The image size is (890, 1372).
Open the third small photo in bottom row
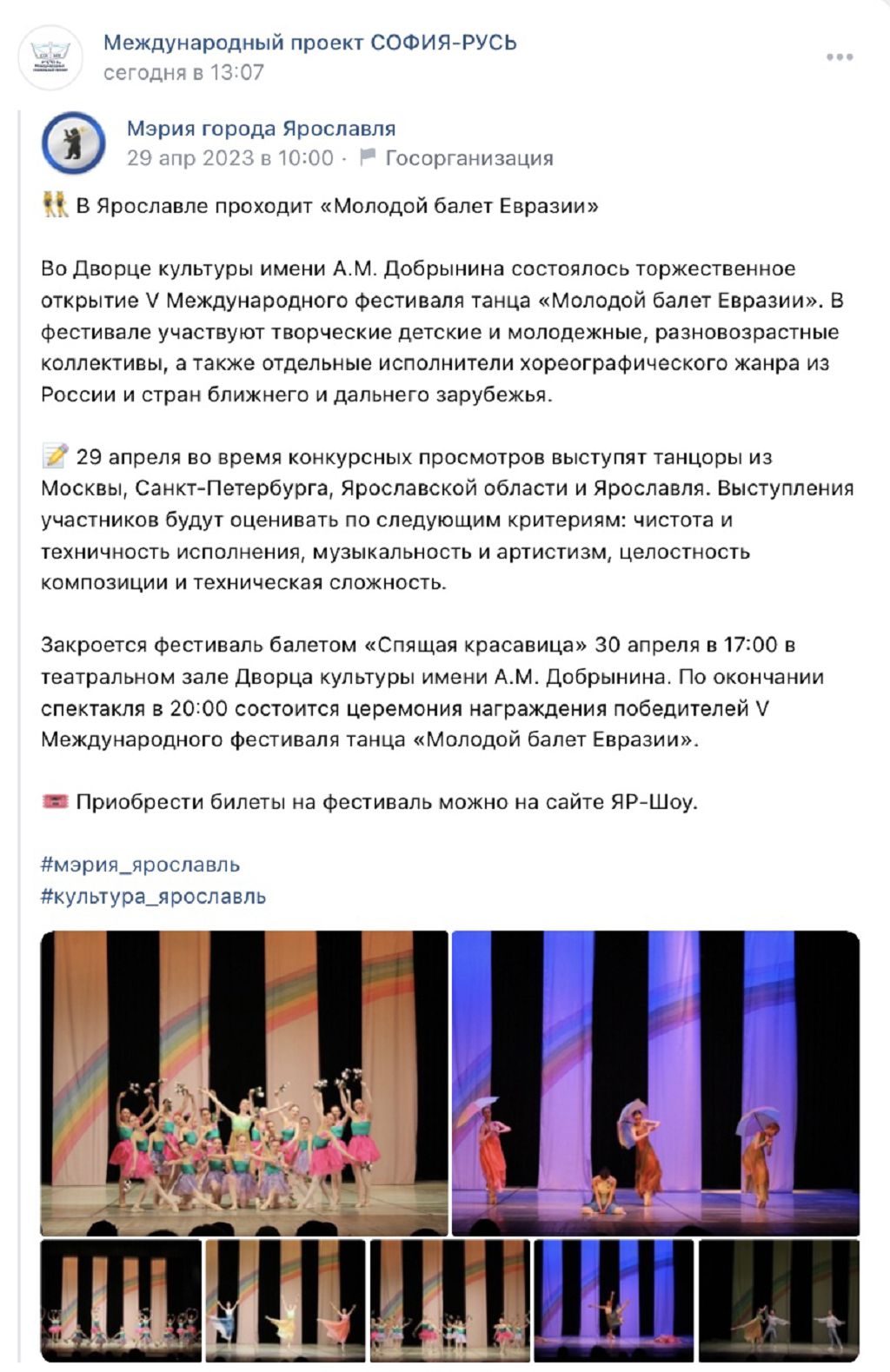(x=449, y=1300)
